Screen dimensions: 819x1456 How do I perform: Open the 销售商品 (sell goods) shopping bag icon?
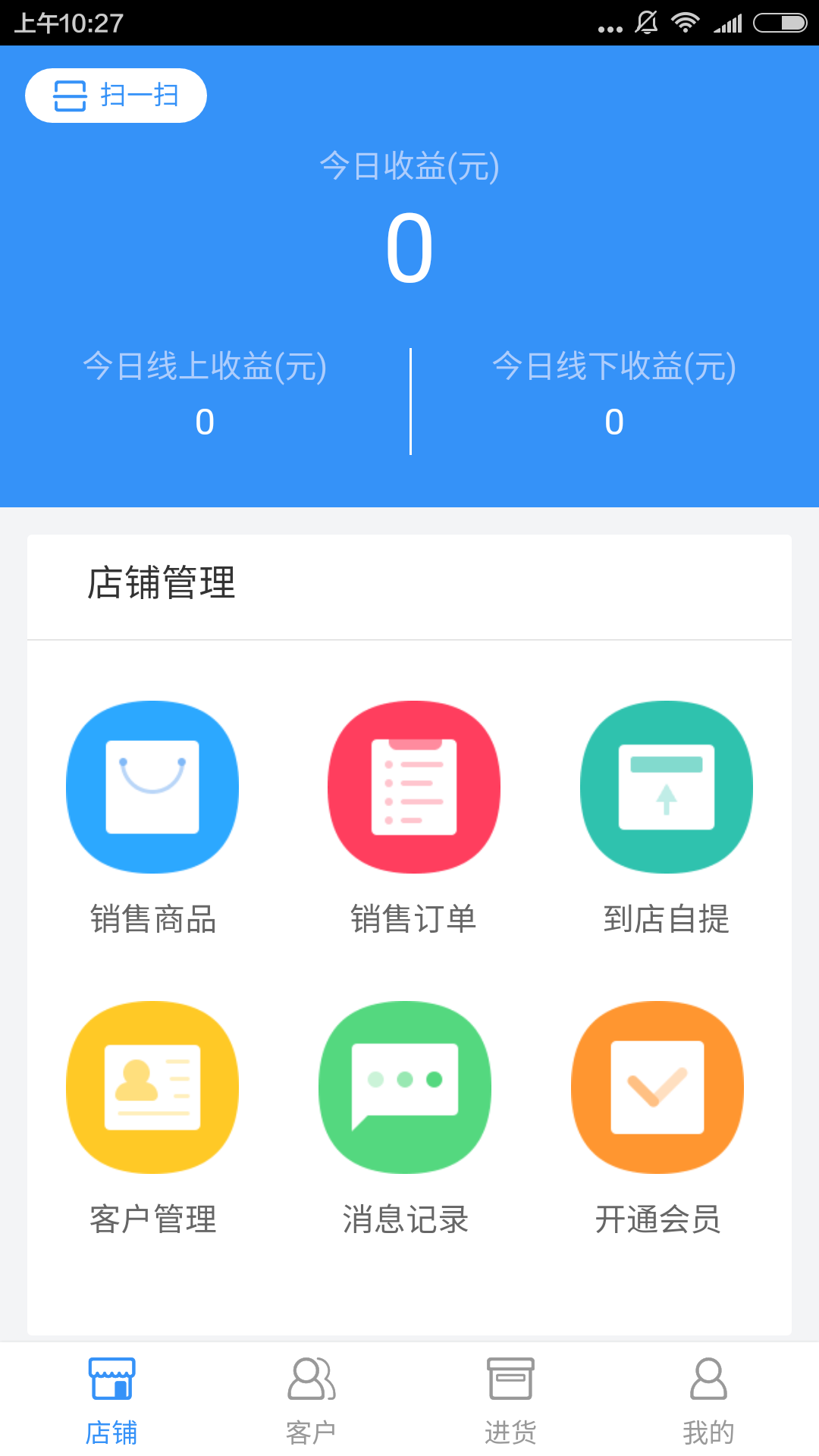click(152, 787)
